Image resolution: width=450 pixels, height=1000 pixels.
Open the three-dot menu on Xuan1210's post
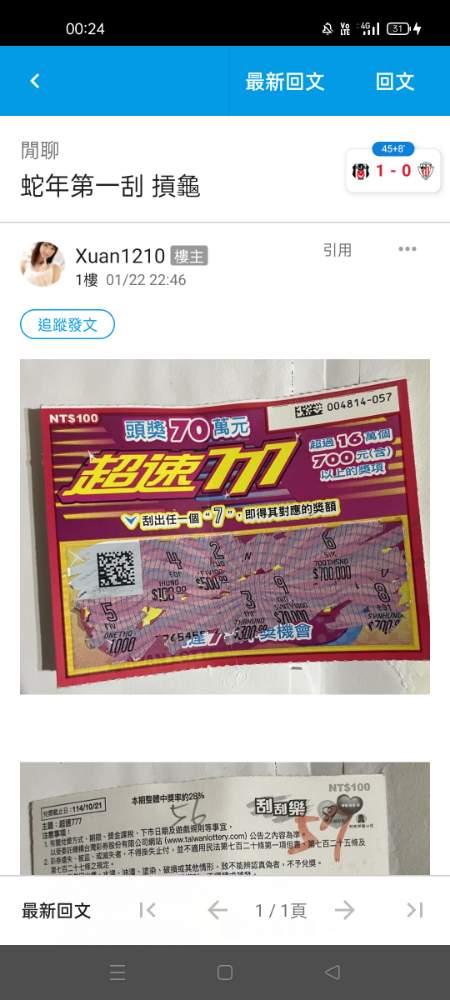coord(407,249)
